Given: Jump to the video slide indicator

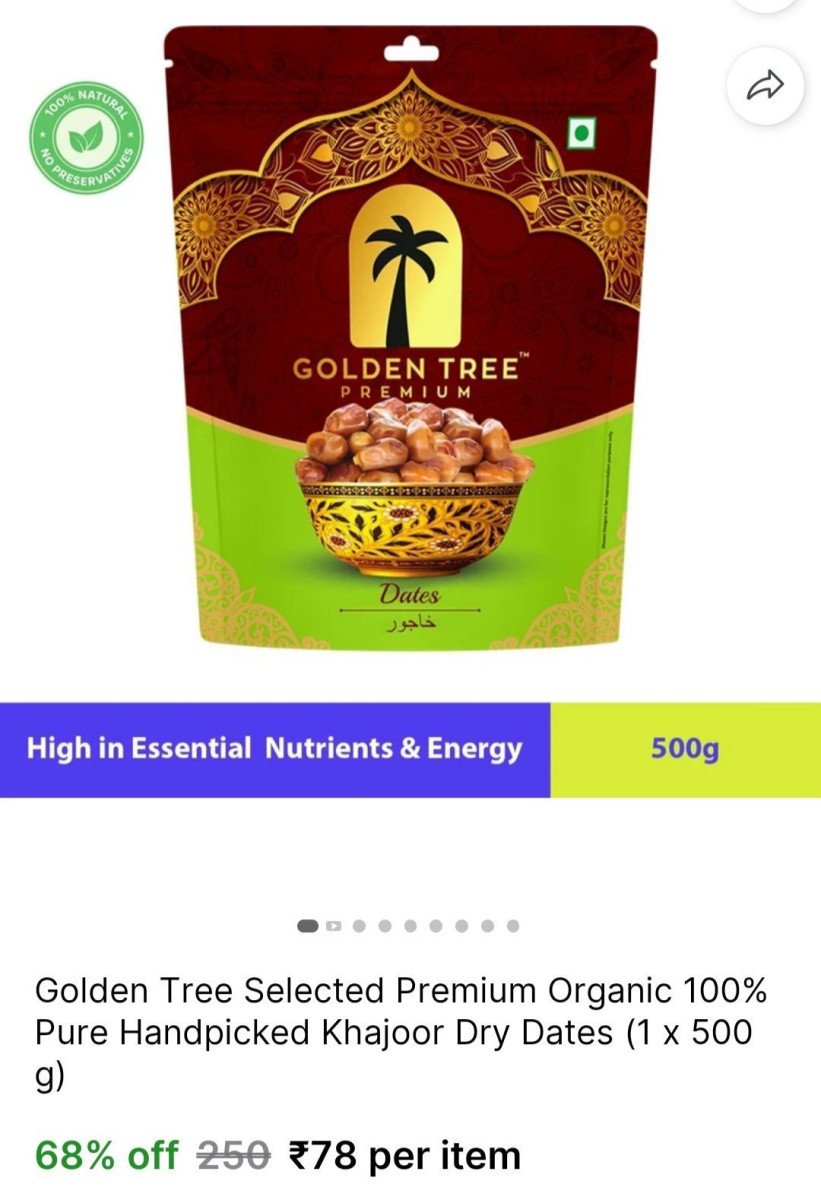Looking at the screenshot, I should [x=334, y=926].
